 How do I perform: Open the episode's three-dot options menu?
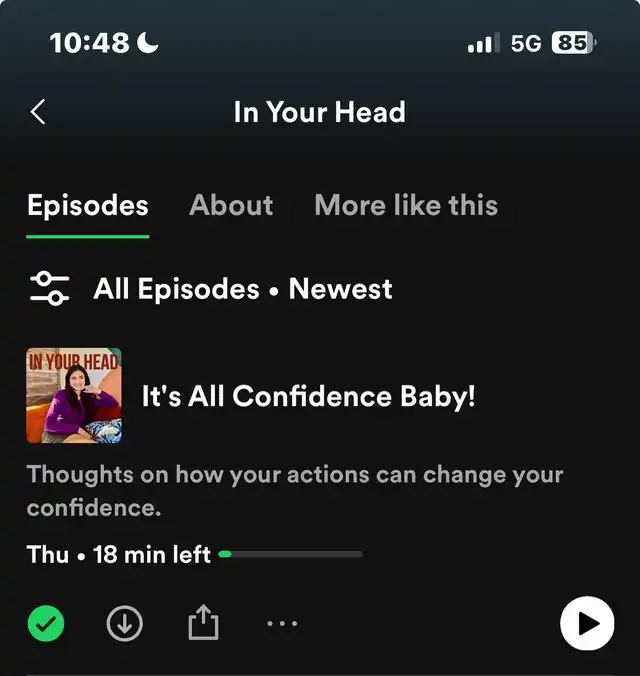click(282, 625)
